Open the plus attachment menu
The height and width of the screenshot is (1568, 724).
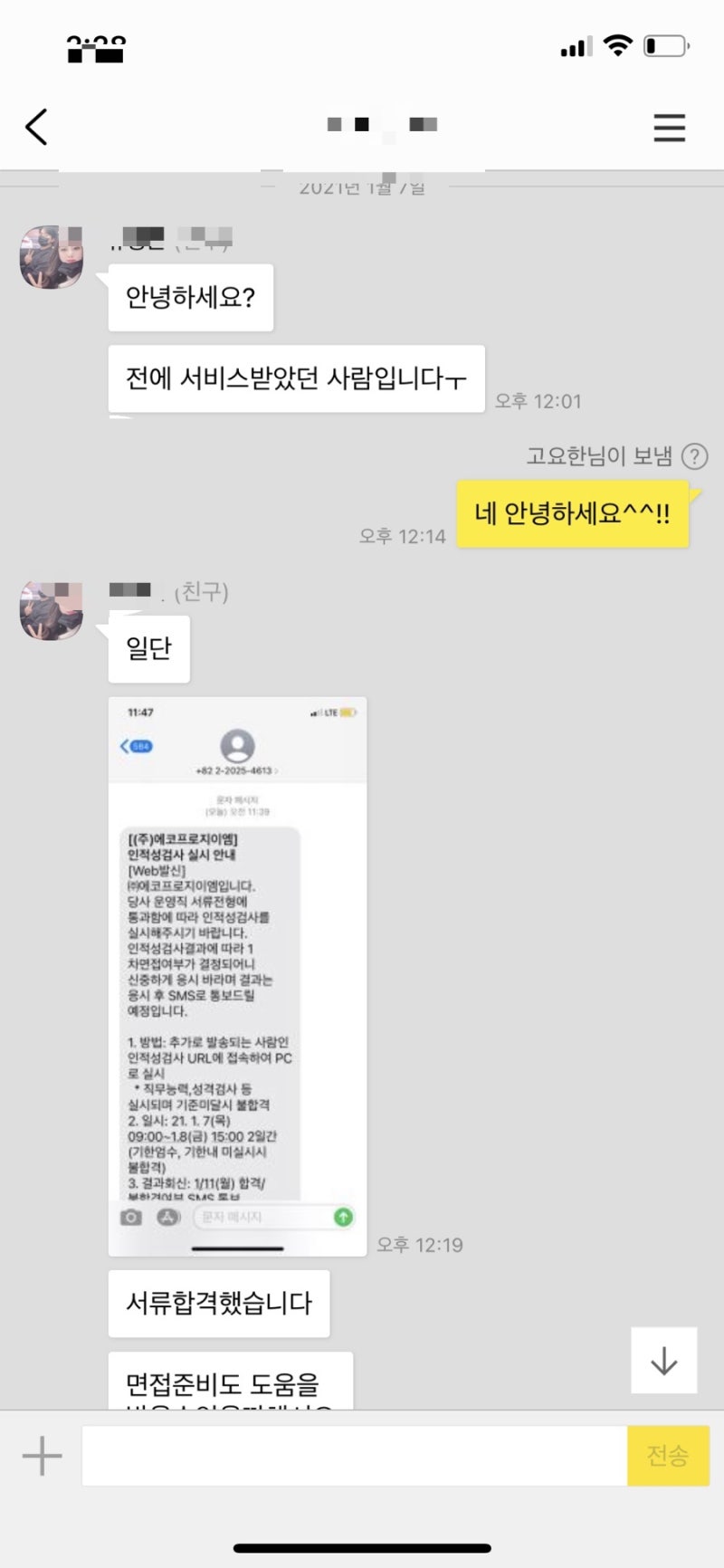42,1456
